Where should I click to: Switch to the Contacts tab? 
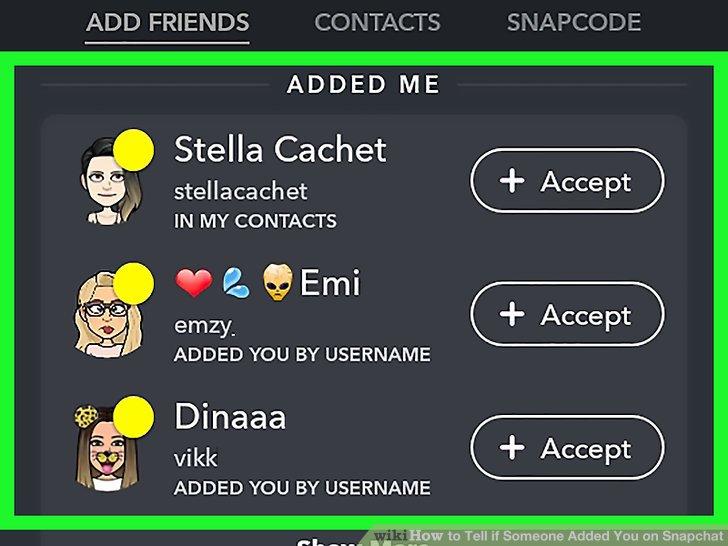pyautogui.click(x=377, y=22)
